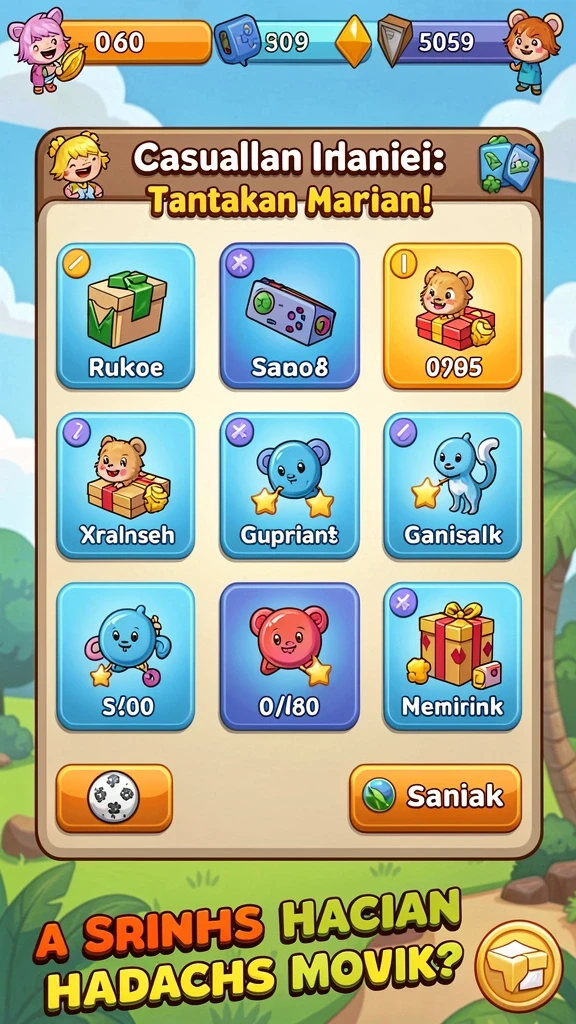Choose the Gupriant blue character tile

click(x=289, y=485)
